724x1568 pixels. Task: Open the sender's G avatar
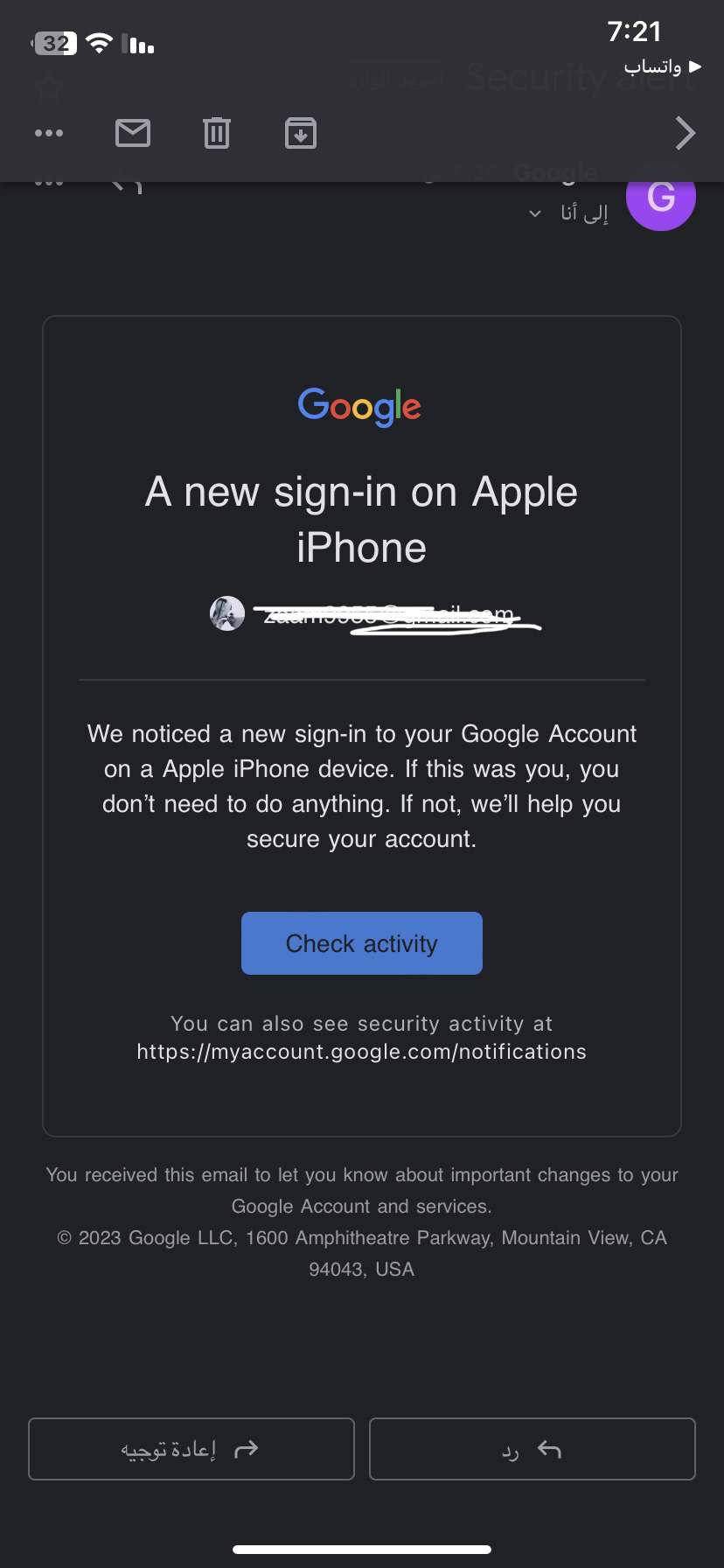tap(661, 199)
